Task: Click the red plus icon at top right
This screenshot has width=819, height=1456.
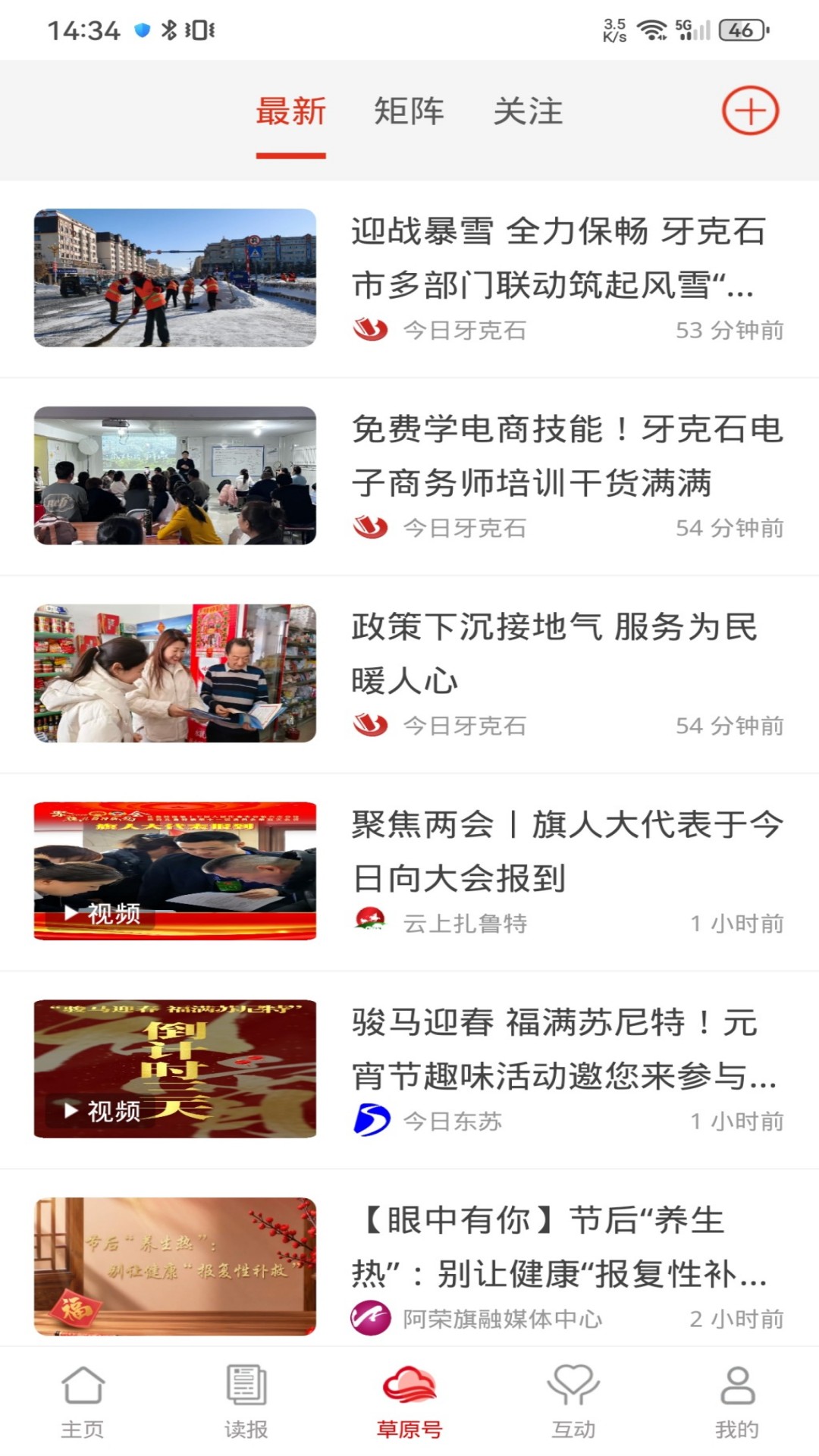Action: tap(750, 111)
